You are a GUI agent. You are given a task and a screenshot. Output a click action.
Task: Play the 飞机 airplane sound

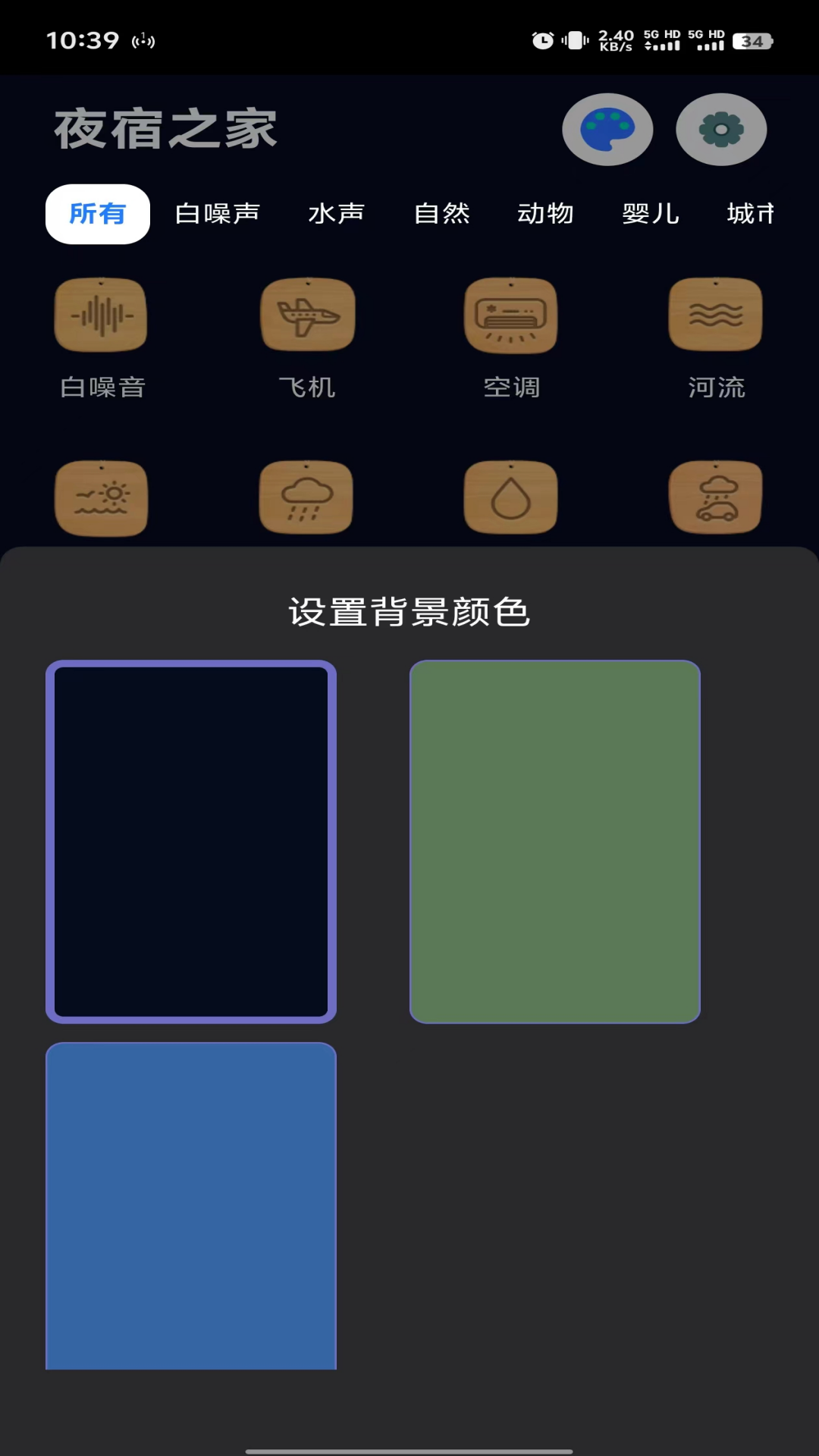(x=307, y=315)
